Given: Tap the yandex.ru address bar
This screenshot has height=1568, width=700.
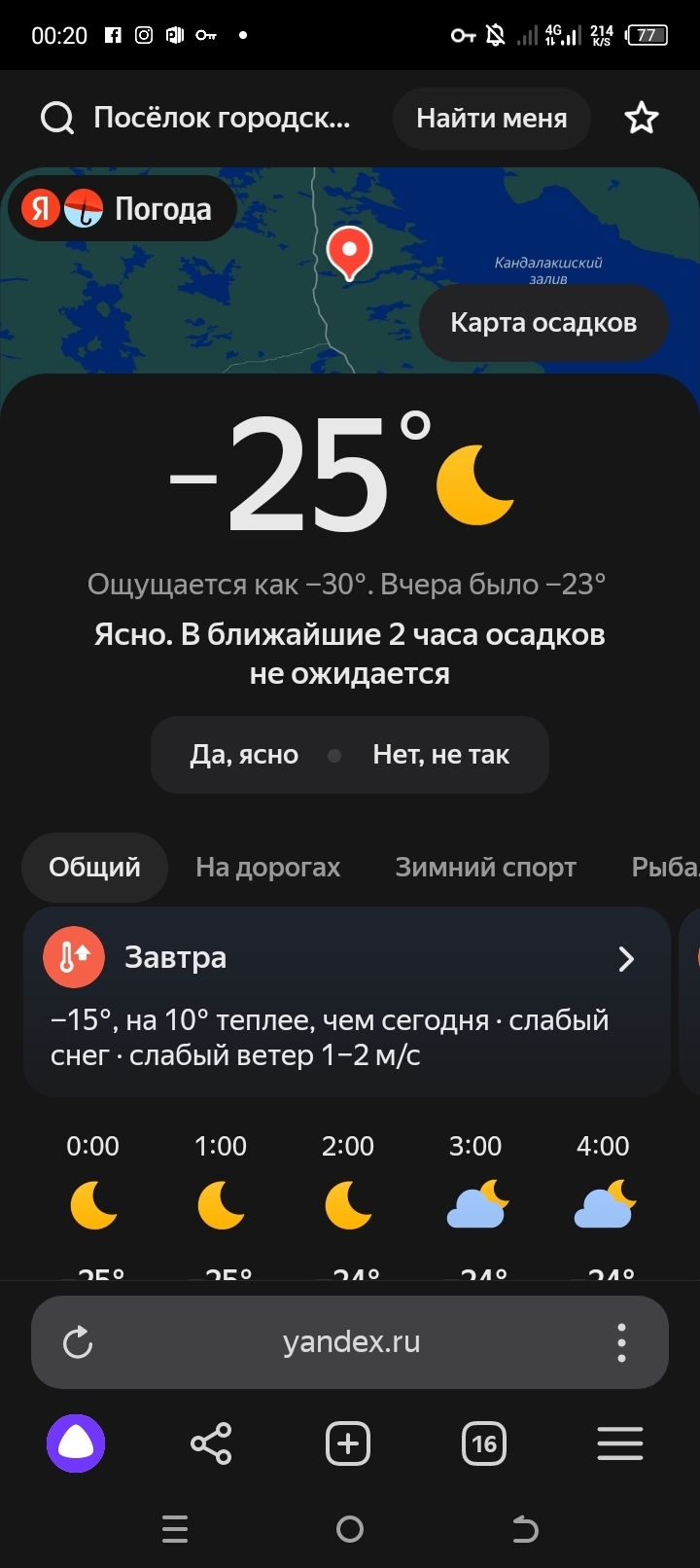Looking at the screenshot, I should (351, 1342).
